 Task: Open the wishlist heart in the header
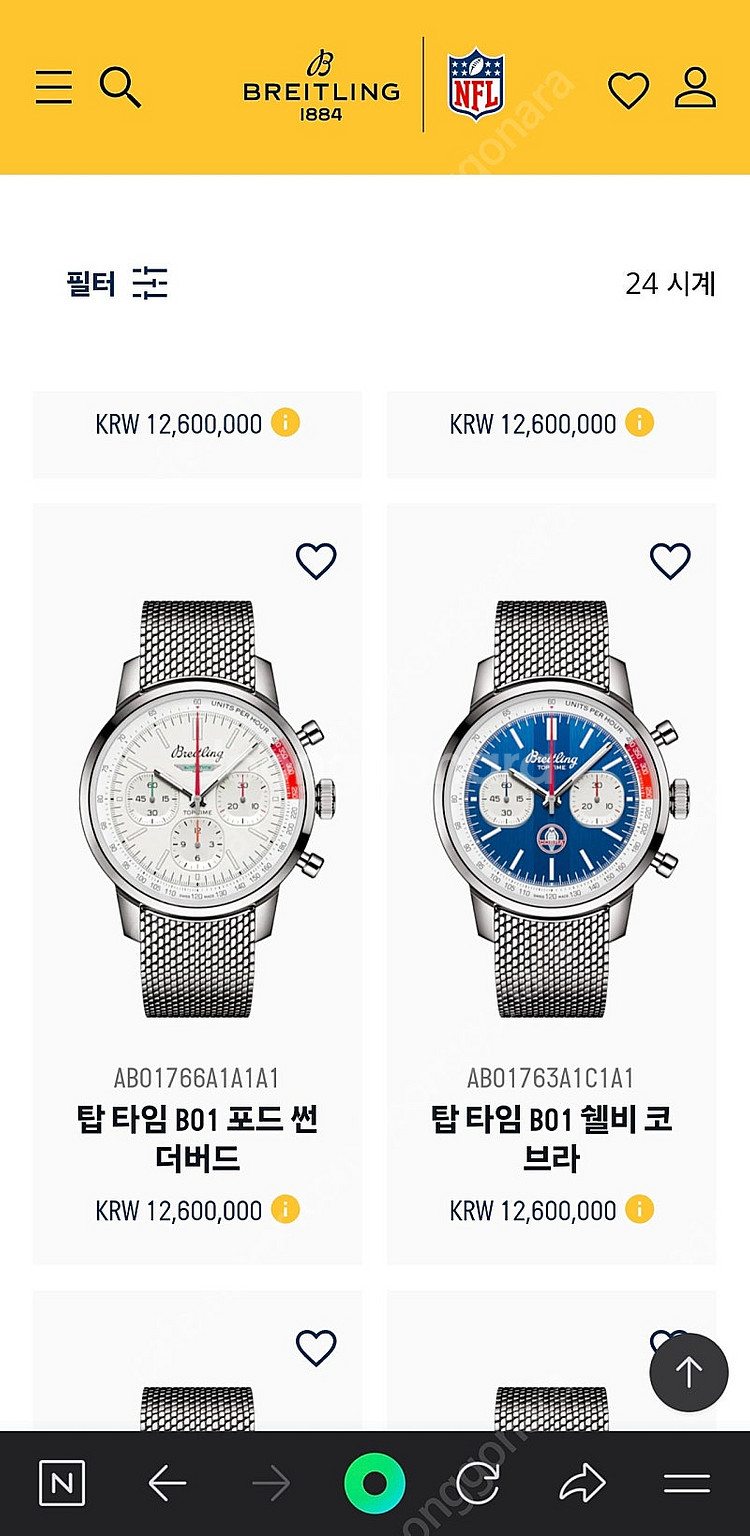629,90
